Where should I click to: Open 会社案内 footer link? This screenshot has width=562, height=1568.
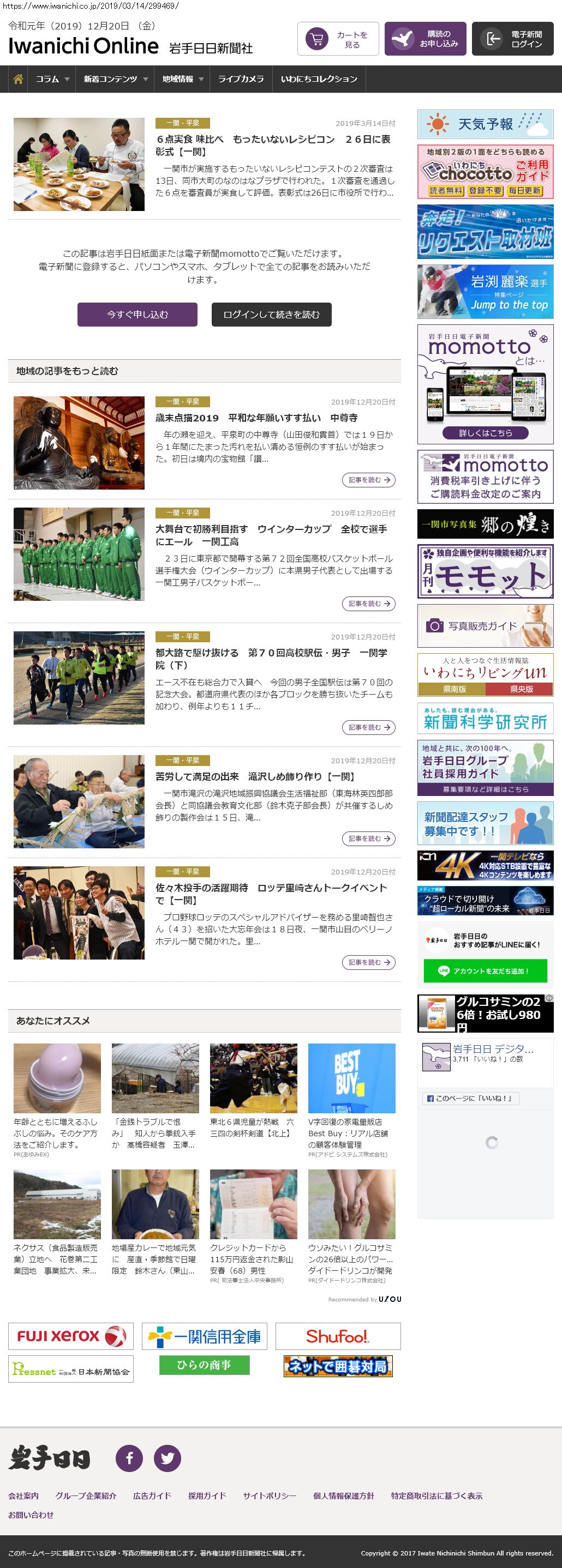pyautogui.click(x=23, y=1495)
